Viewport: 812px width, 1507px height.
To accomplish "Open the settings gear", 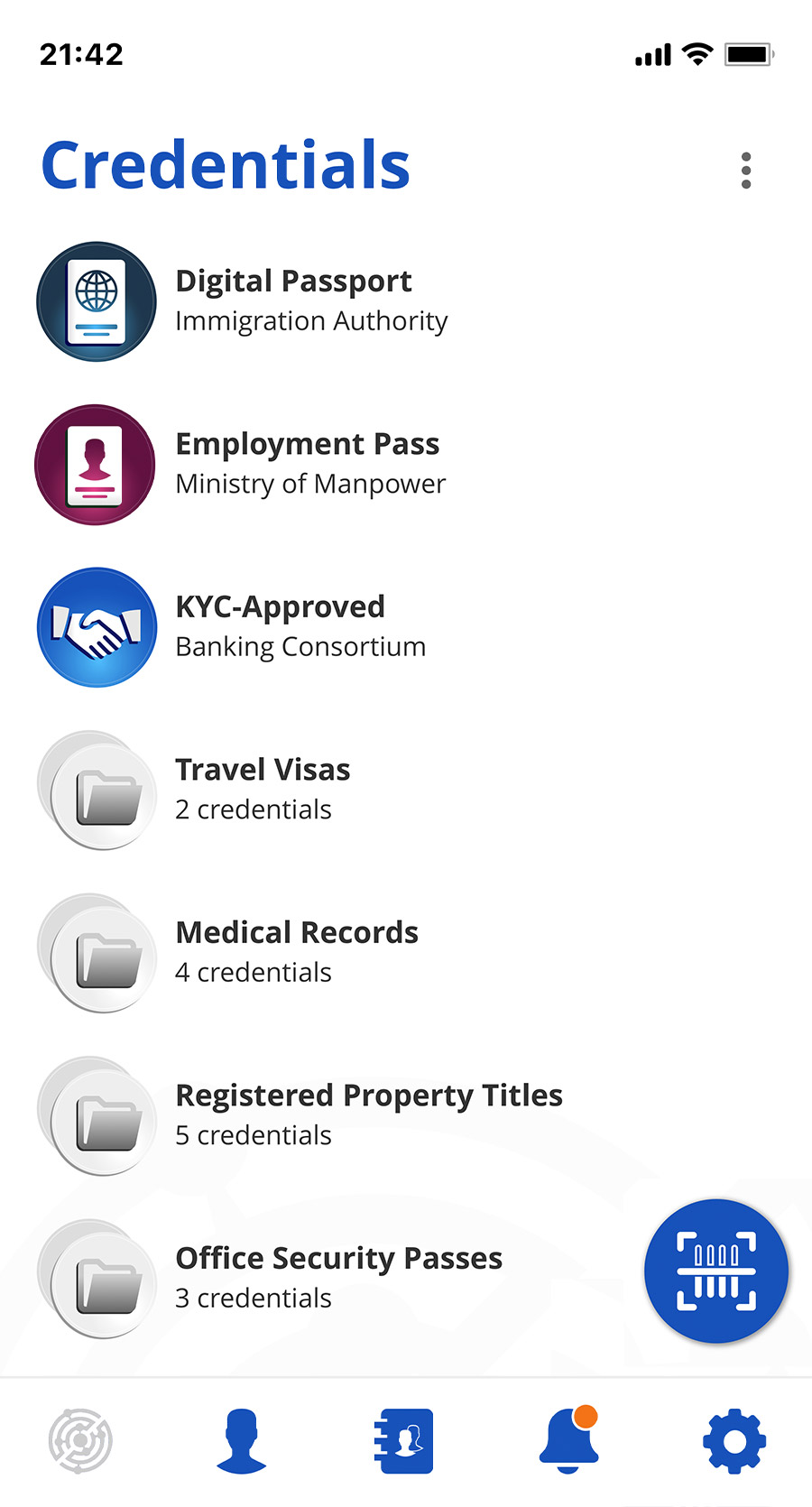I will point(734,1441).
